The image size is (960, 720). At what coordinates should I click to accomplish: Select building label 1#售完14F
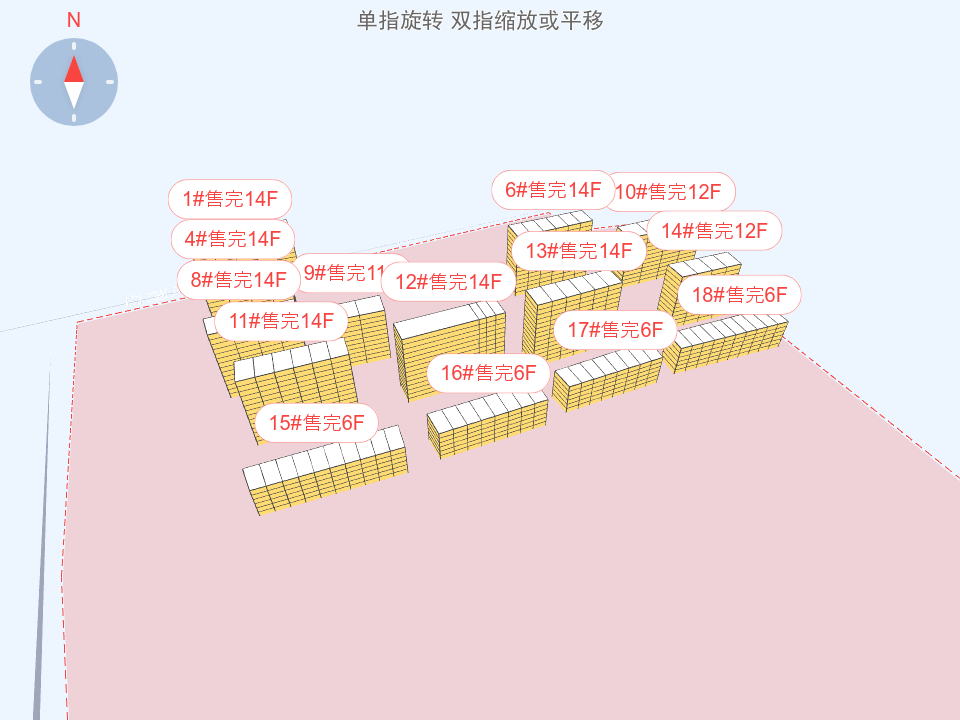click(x=230, y=199)
